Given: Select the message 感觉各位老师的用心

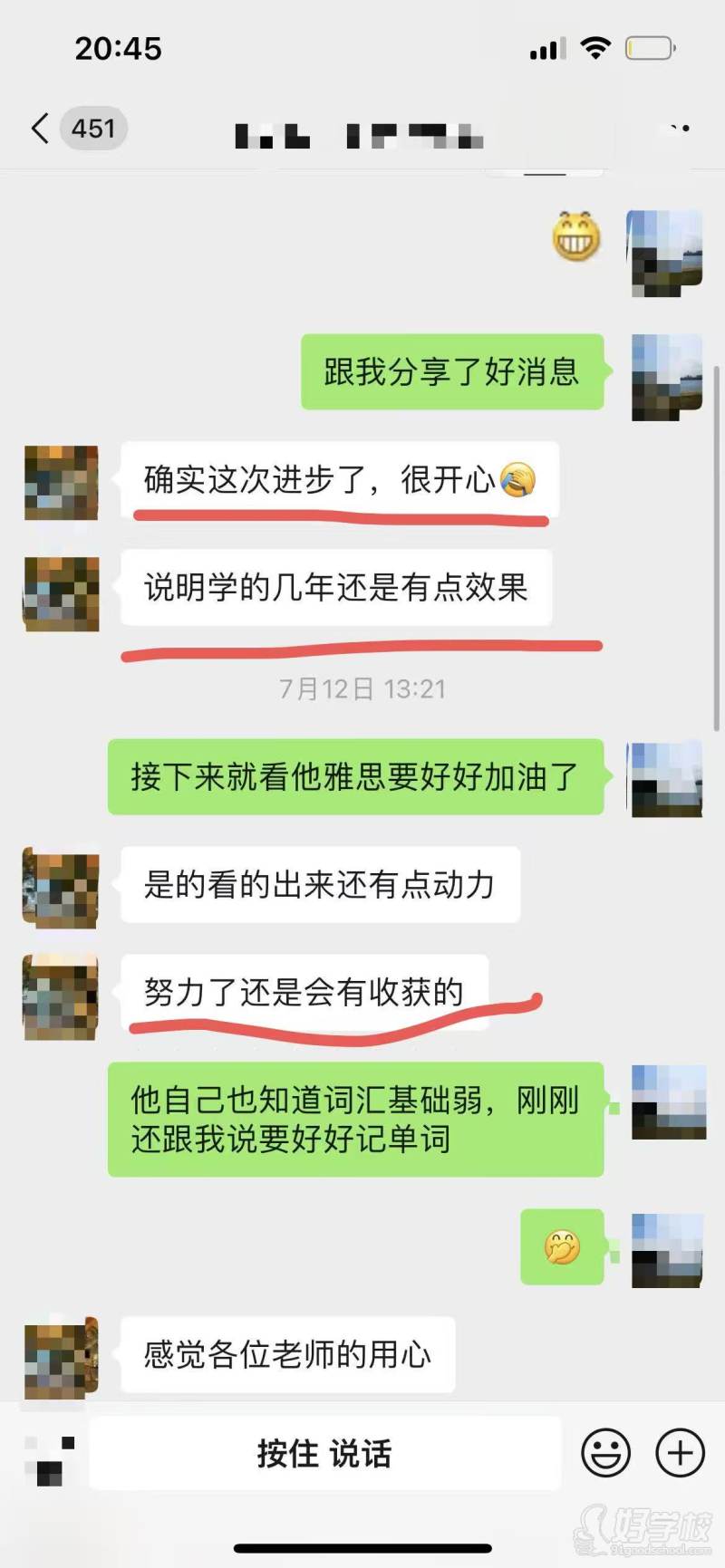Looking at the screenshot, I should 286,1356.
